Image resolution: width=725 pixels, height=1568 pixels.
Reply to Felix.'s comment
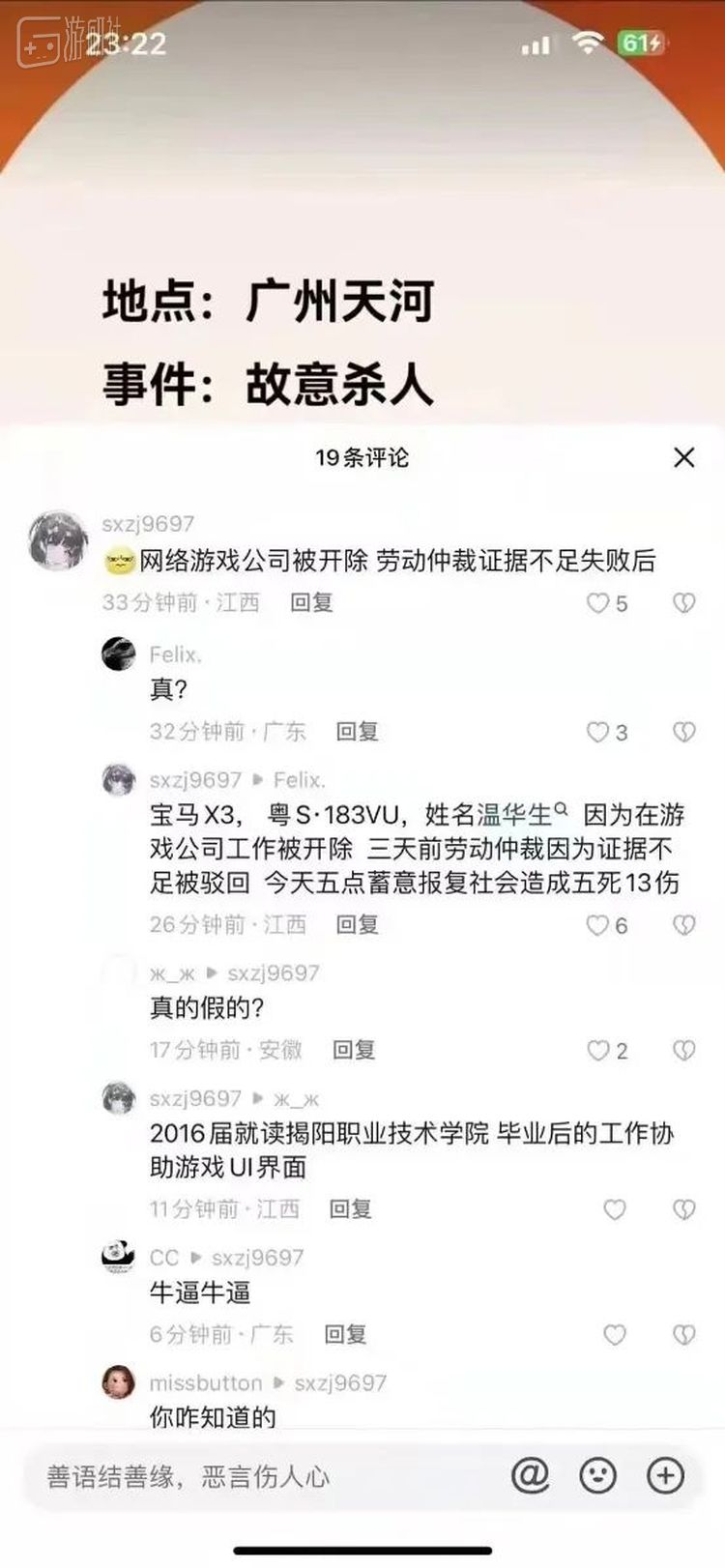357,732
